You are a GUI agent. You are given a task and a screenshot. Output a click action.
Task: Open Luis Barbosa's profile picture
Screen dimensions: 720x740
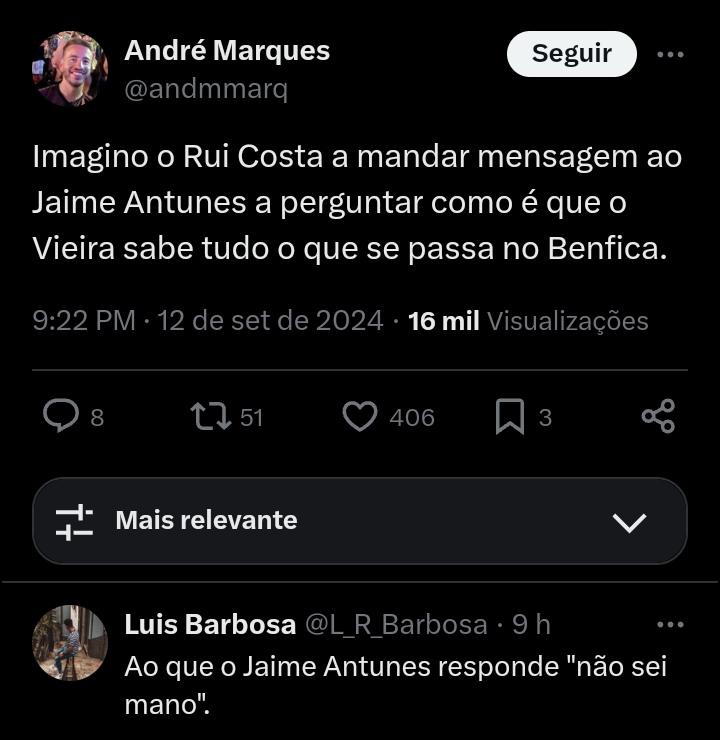[x=70, y=643]
